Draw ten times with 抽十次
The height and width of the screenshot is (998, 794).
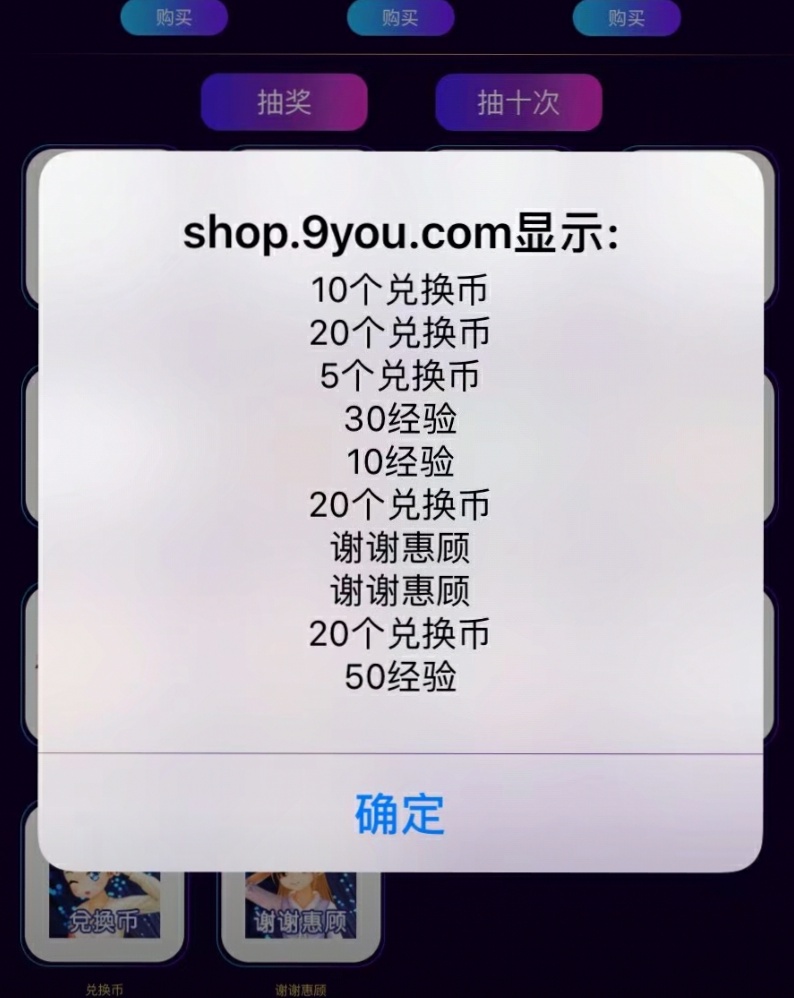[x=518, y=102]
